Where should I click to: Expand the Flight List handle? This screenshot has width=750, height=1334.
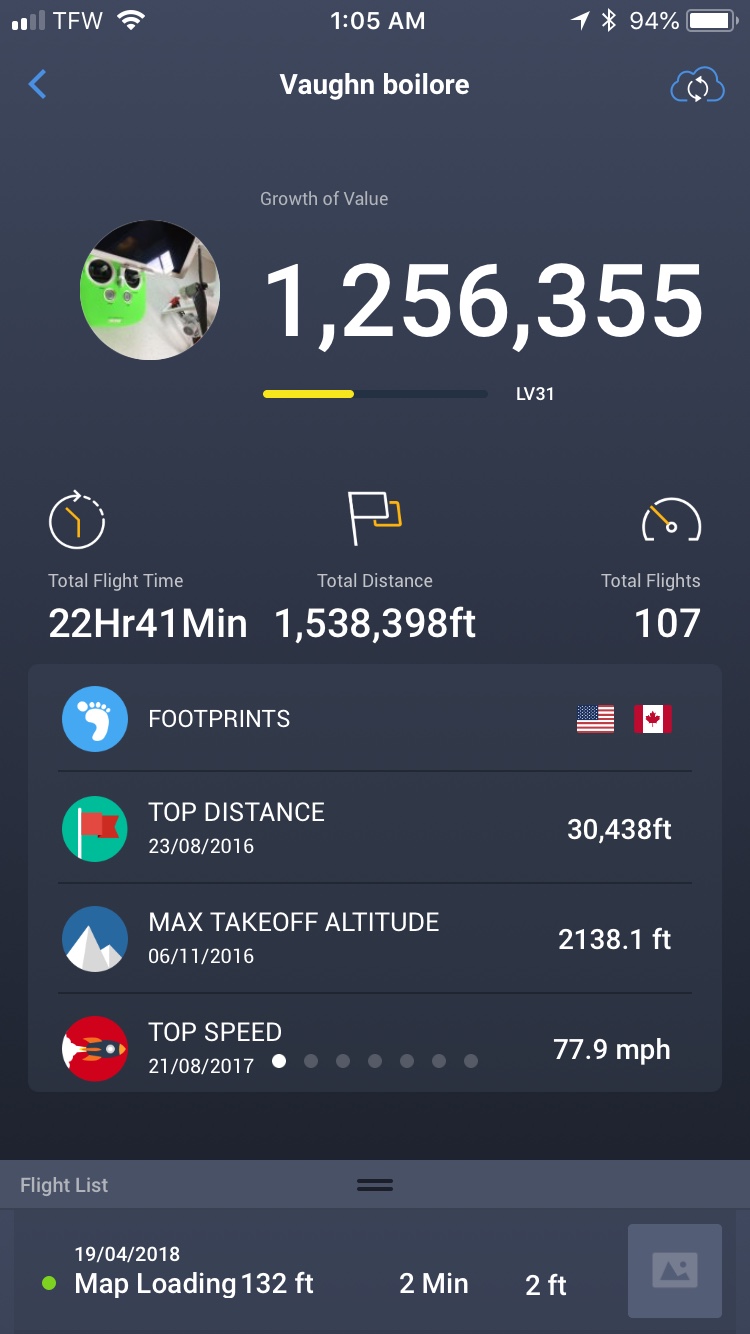click(375, 1185)
